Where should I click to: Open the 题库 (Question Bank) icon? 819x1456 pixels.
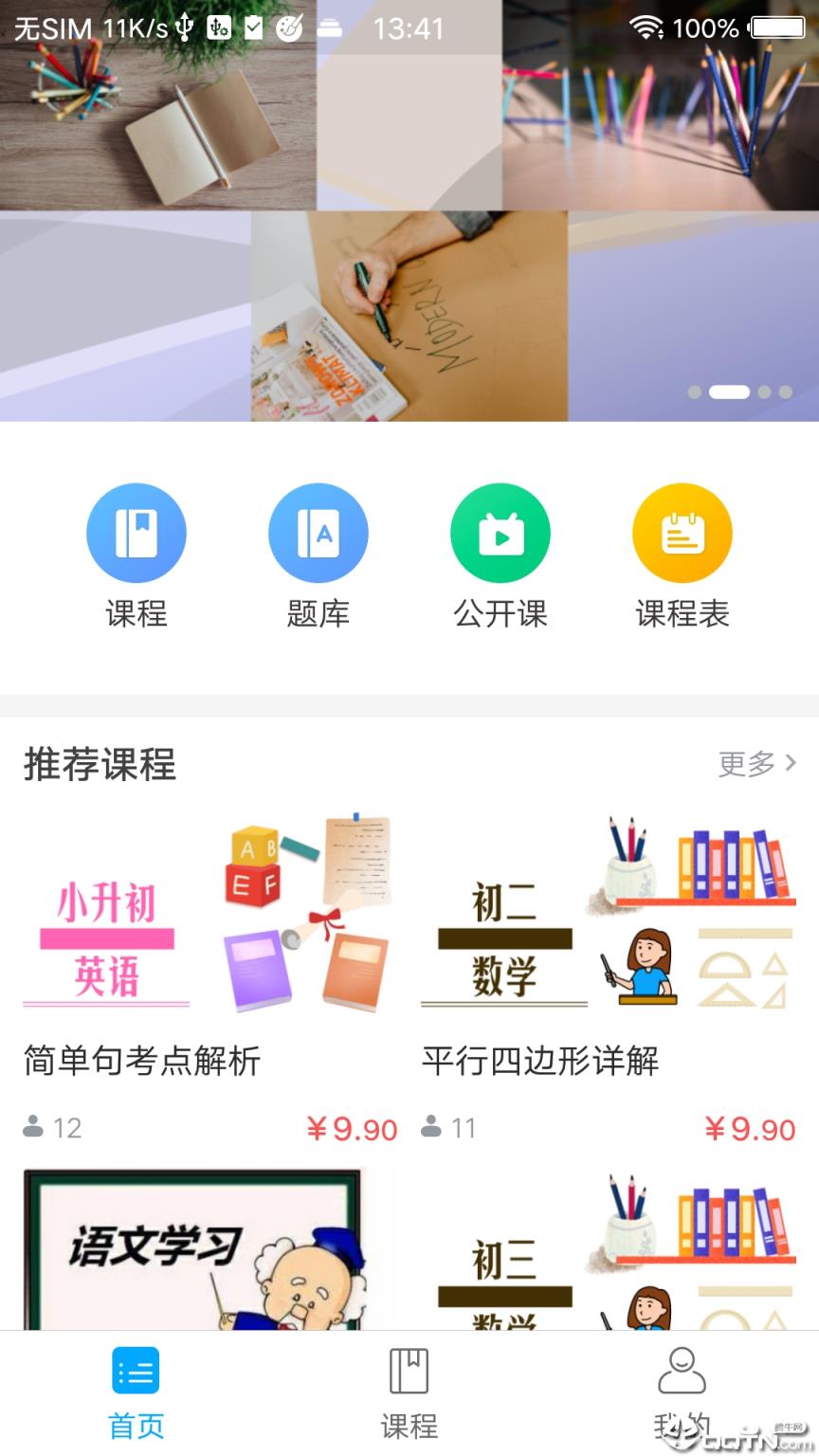click(318, 532)
